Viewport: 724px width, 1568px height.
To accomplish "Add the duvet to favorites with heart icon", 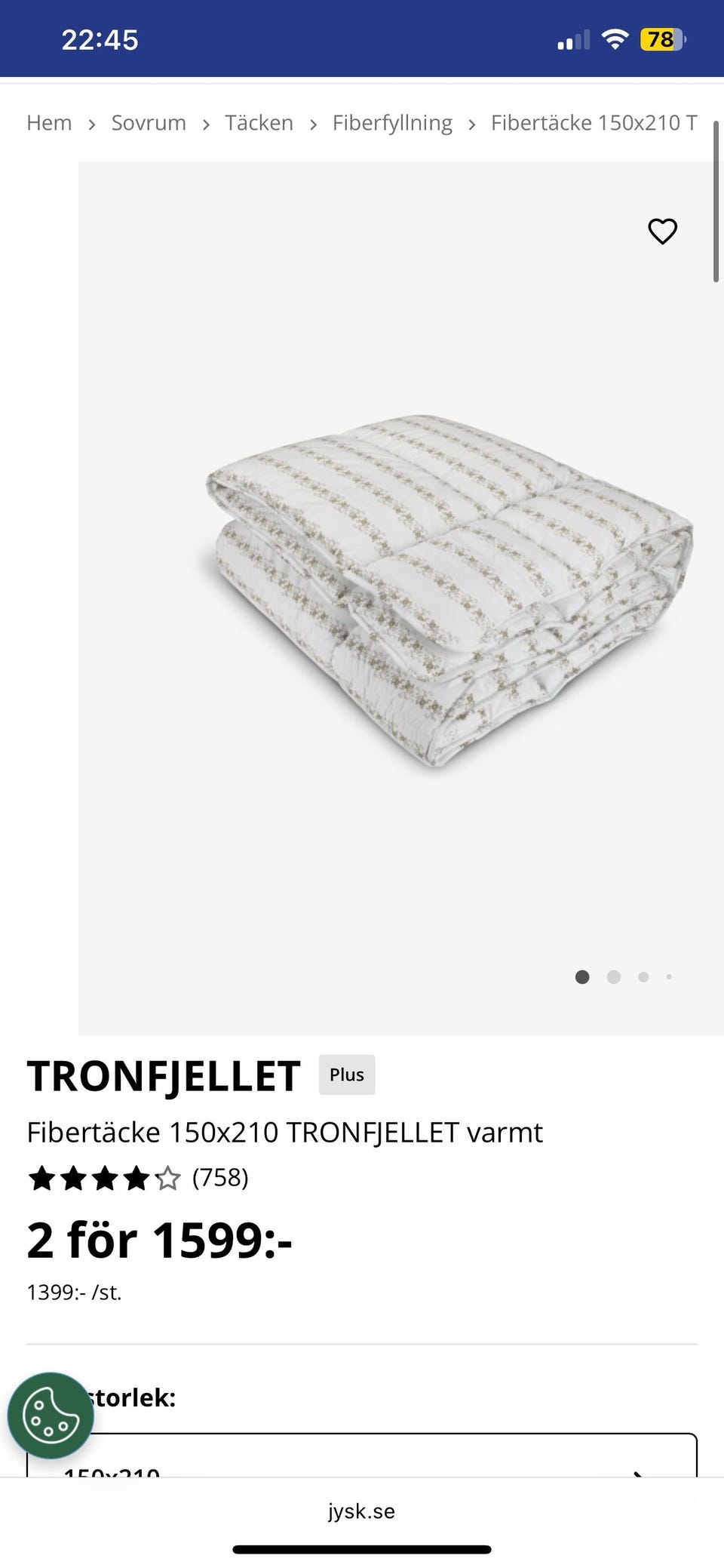I will tap(662, 231).
